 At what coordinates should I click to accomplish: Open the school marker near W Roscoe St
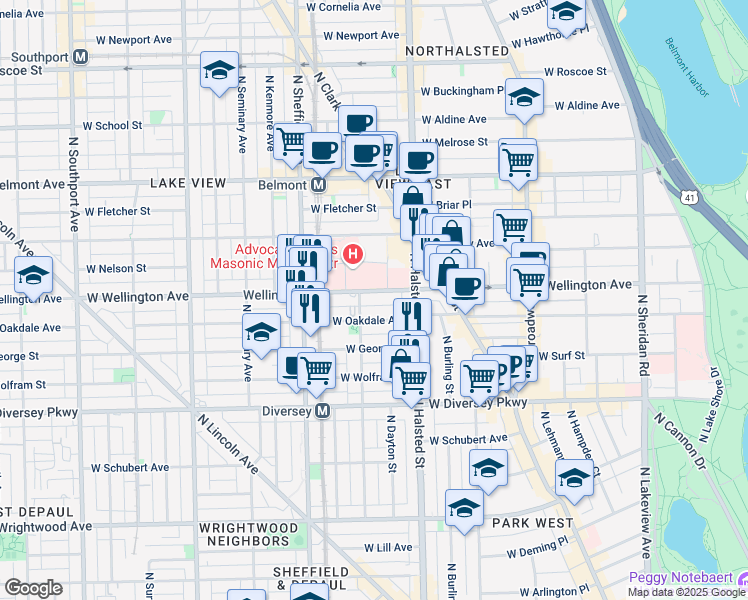point(220,71)
